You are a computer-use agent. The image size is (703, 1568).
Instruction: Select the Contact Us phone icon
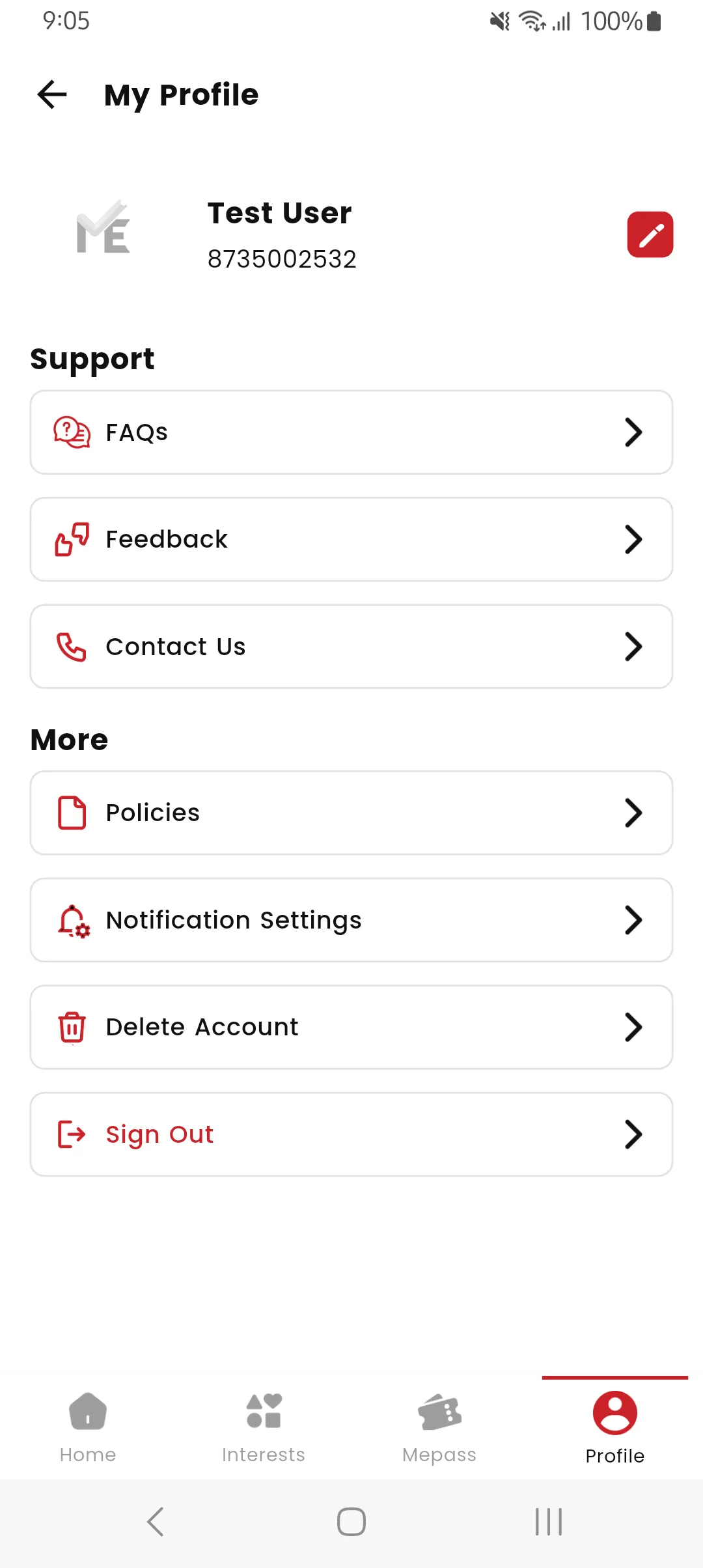(70, 646)
